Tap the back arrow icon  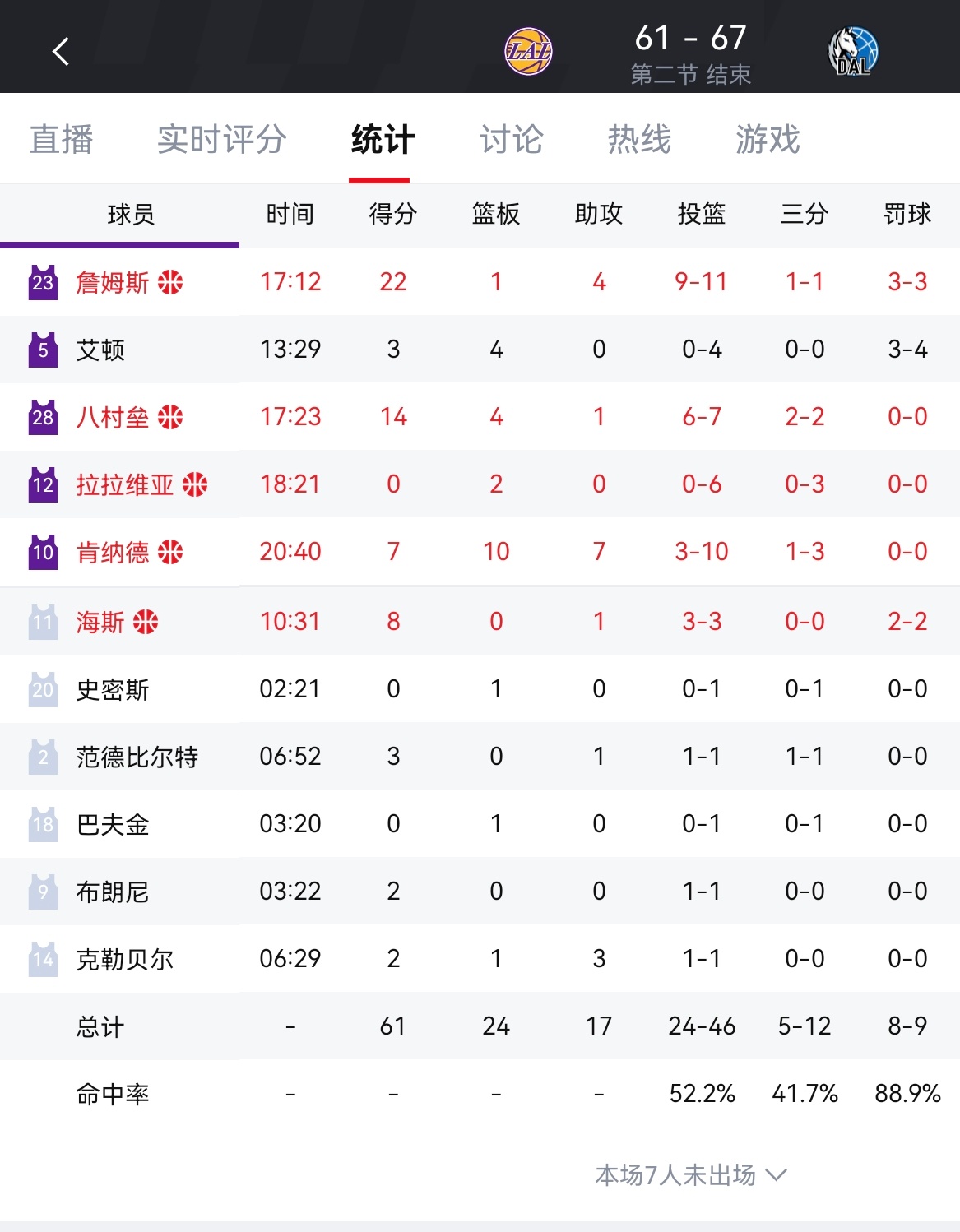tap(58, 50)
